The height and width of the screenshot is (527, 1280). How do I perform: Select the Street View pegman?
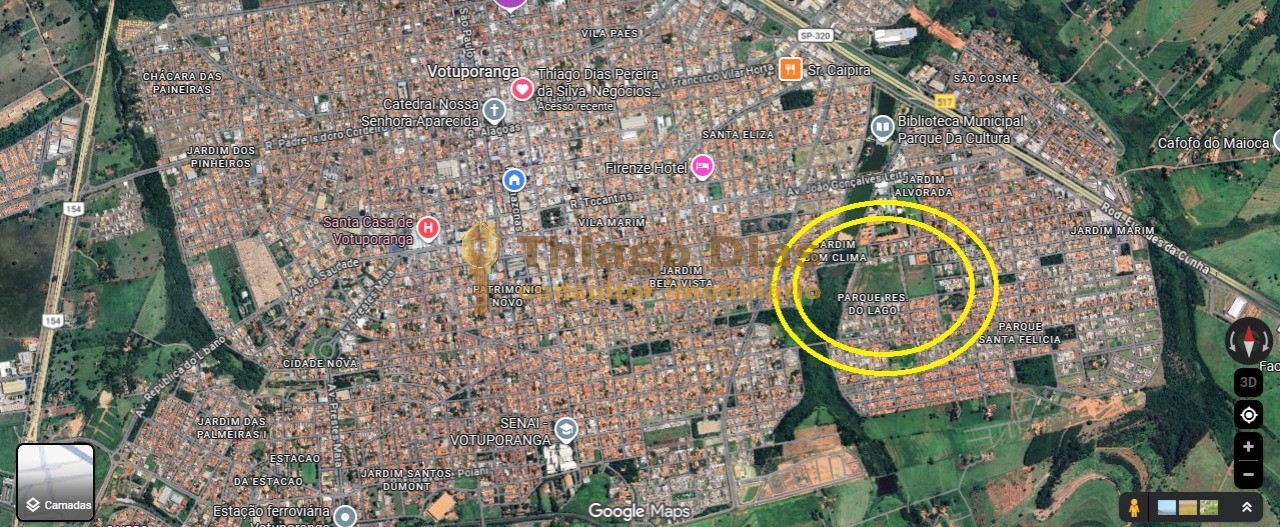[1134, 507]
